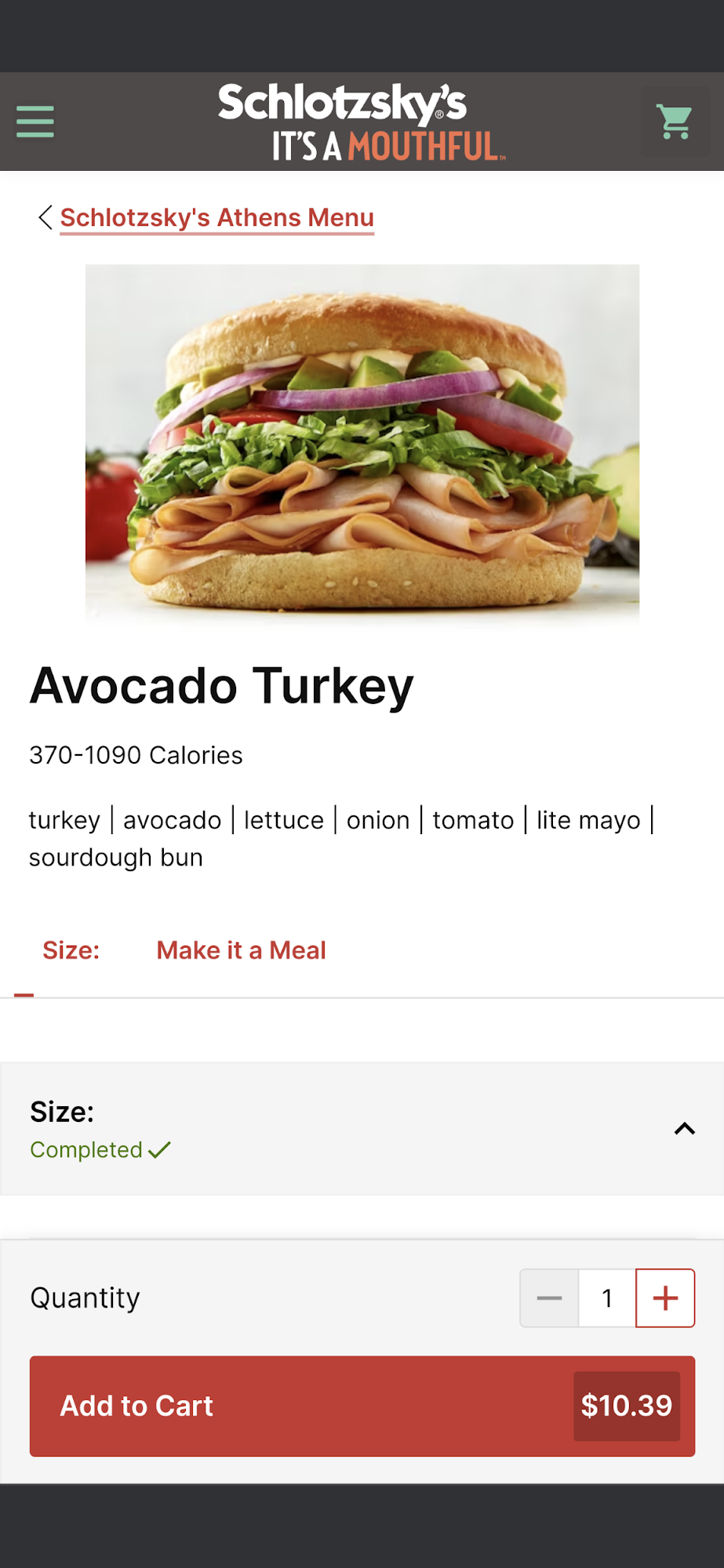The image size is (724, 1568).
Task: Click the 370-1090 Calories text
Action: [135, 755]
